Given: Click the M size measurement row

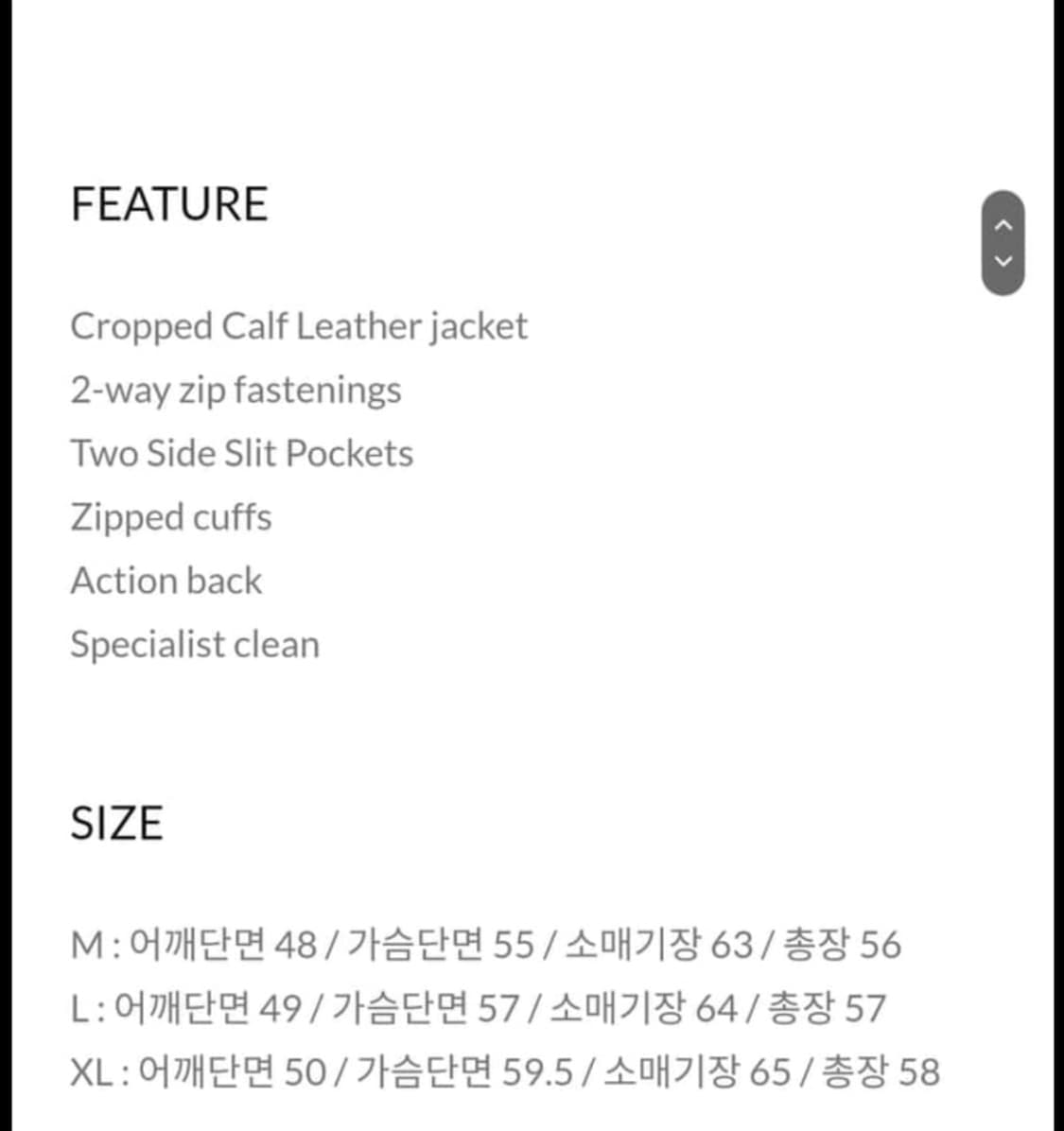Looking at the screenshot, I should [x=486, y=945].
